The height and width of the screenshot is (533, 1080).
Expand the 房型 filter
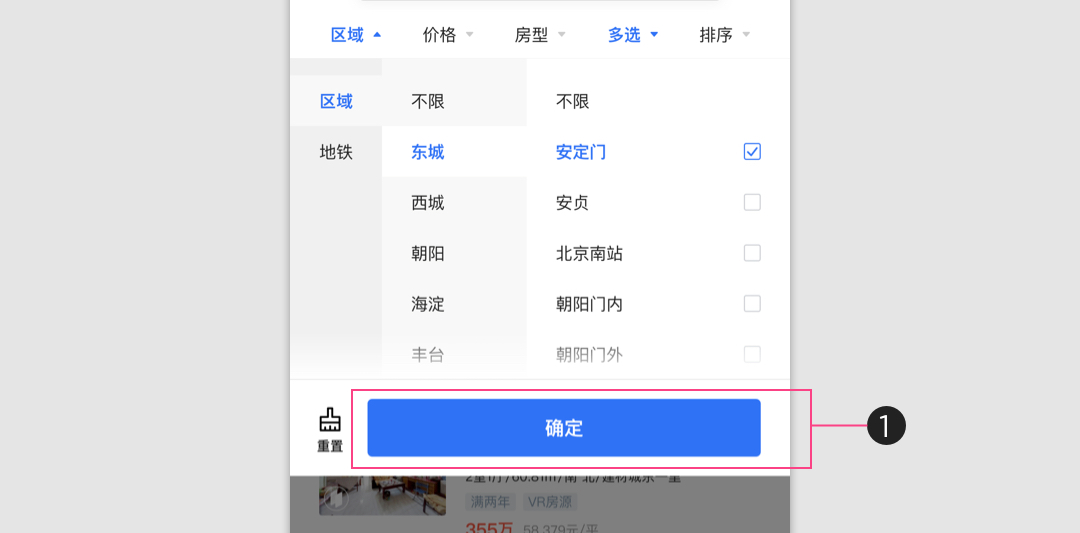539,35
